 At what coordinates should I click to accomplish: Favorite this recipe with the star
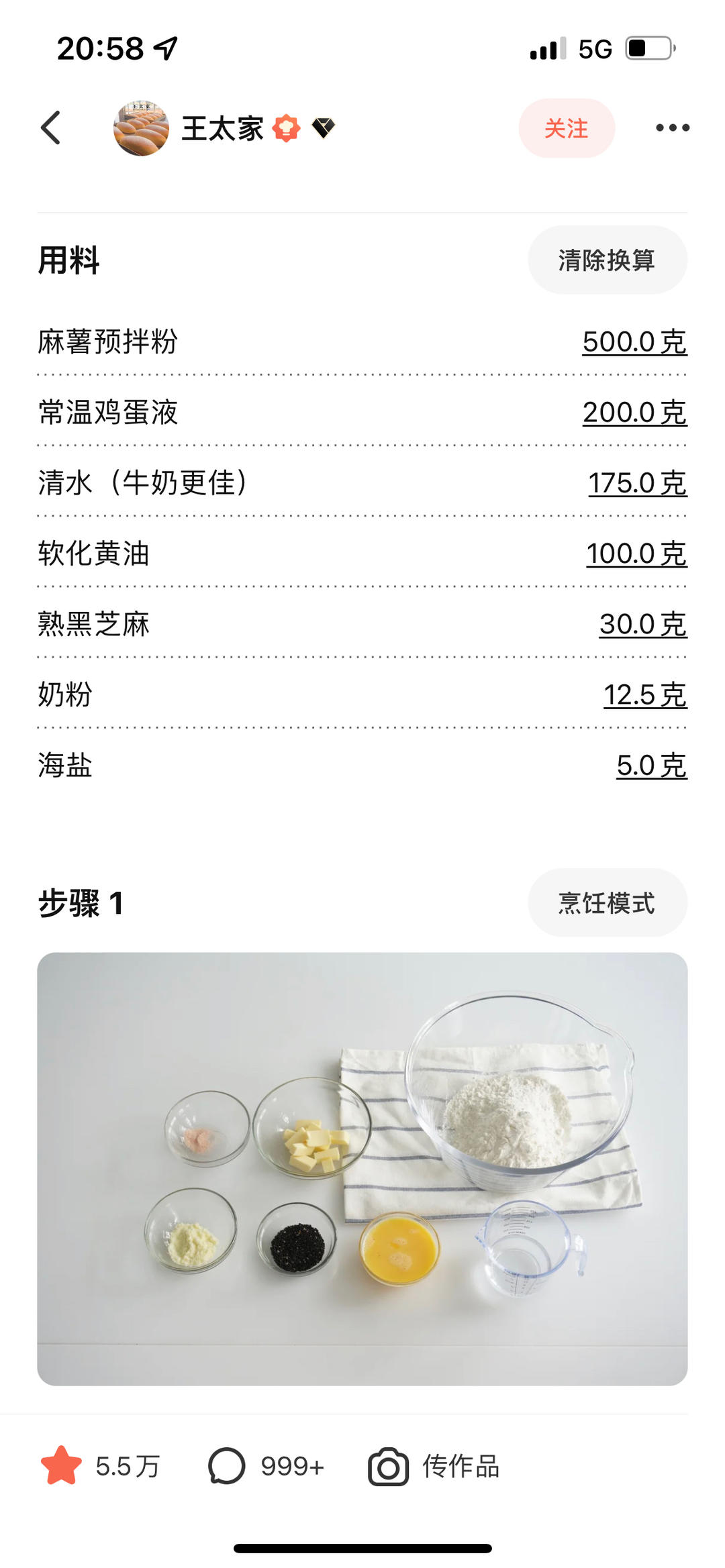coord(61,1466)
